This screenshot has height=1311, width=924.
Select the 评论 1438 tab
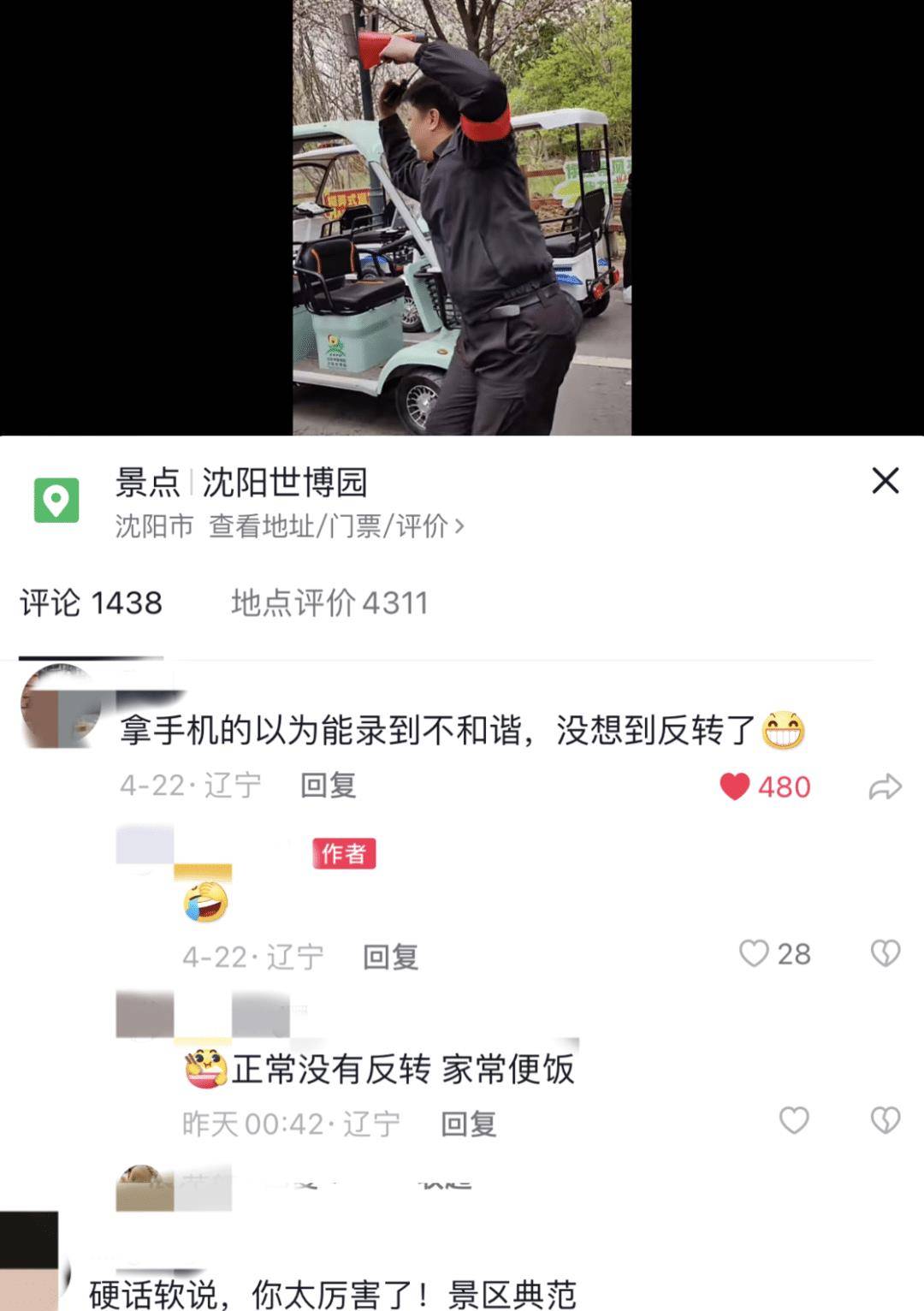pos(91,603)
